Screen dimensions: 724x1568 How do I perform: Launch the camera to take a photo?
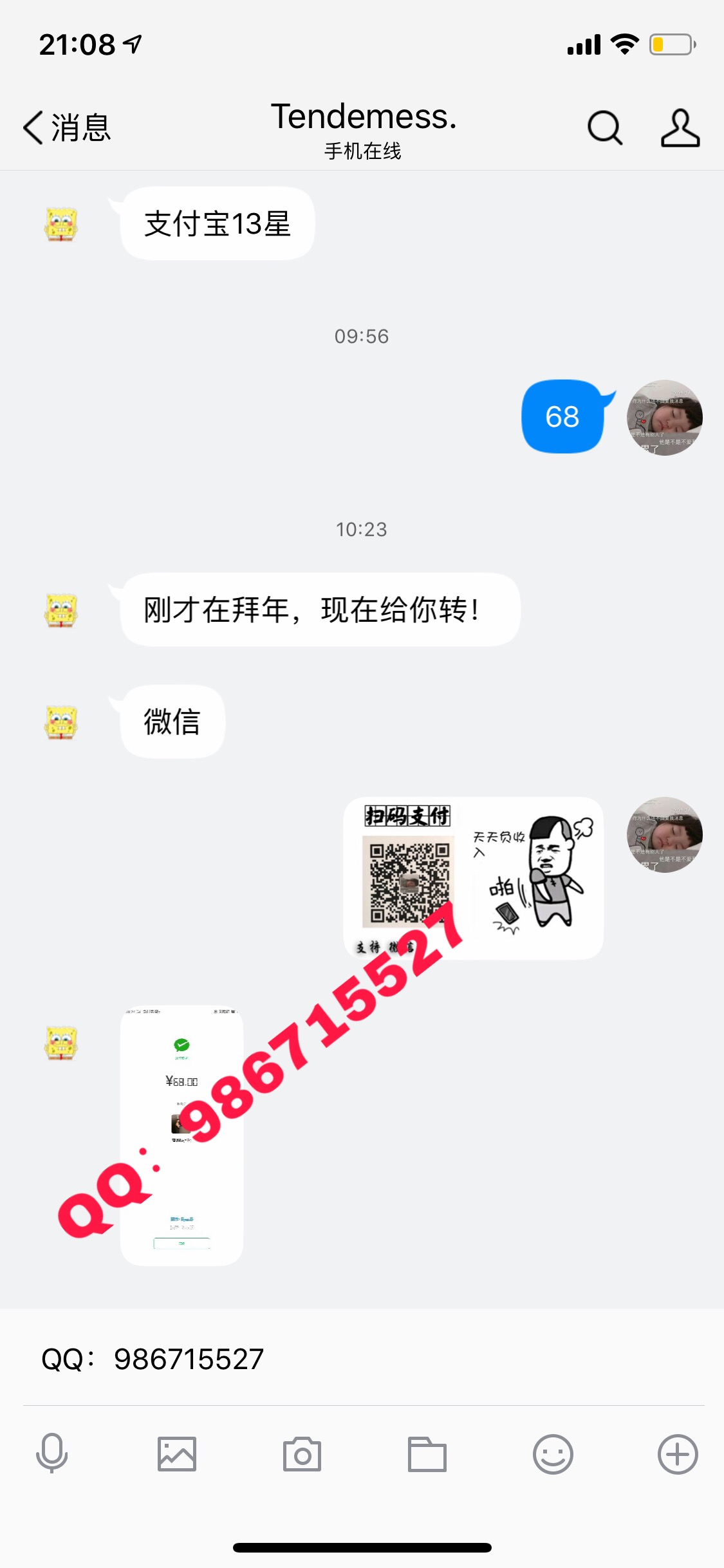pyautogui.click(x=302, y=1454)
